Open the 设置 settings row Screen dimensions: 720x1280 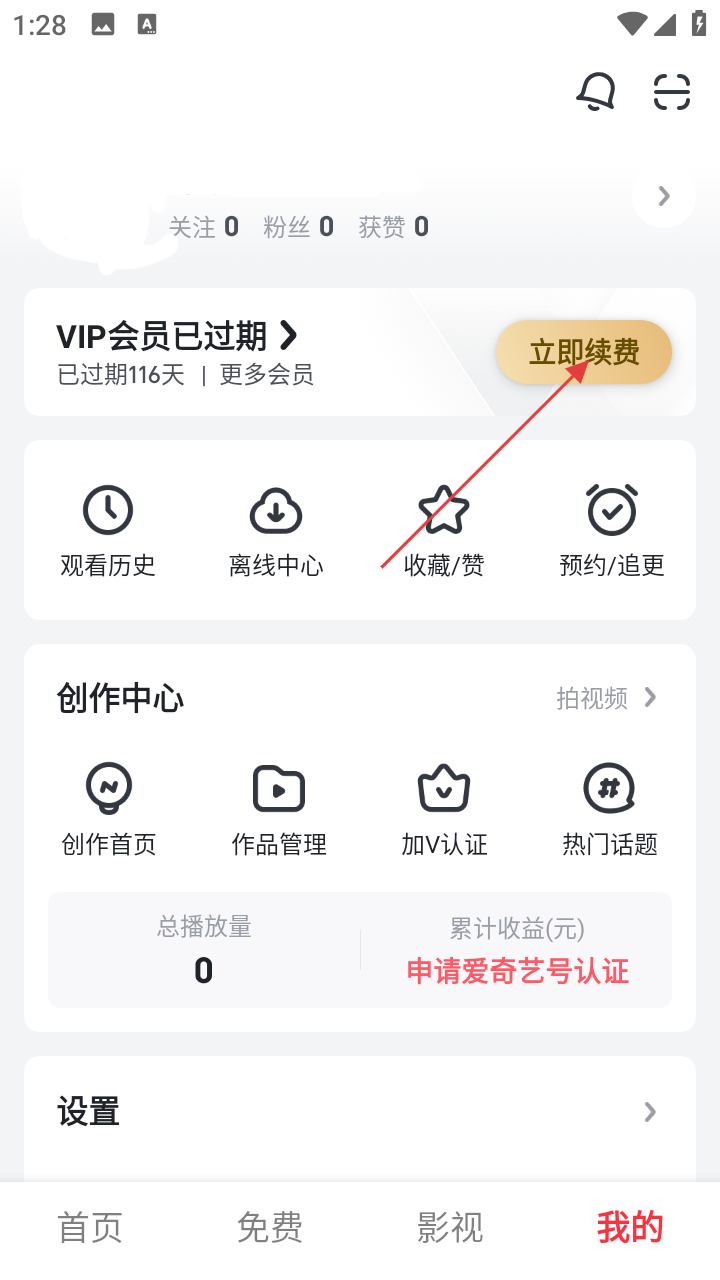pos(360,1112)
